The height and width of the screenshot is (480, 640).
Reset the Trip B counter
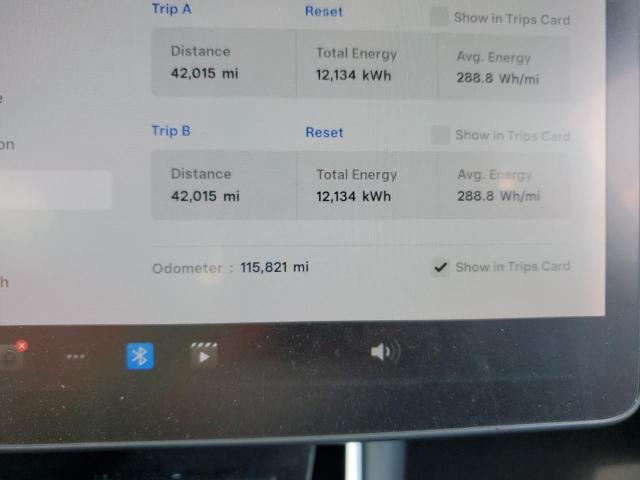(324, 132)
